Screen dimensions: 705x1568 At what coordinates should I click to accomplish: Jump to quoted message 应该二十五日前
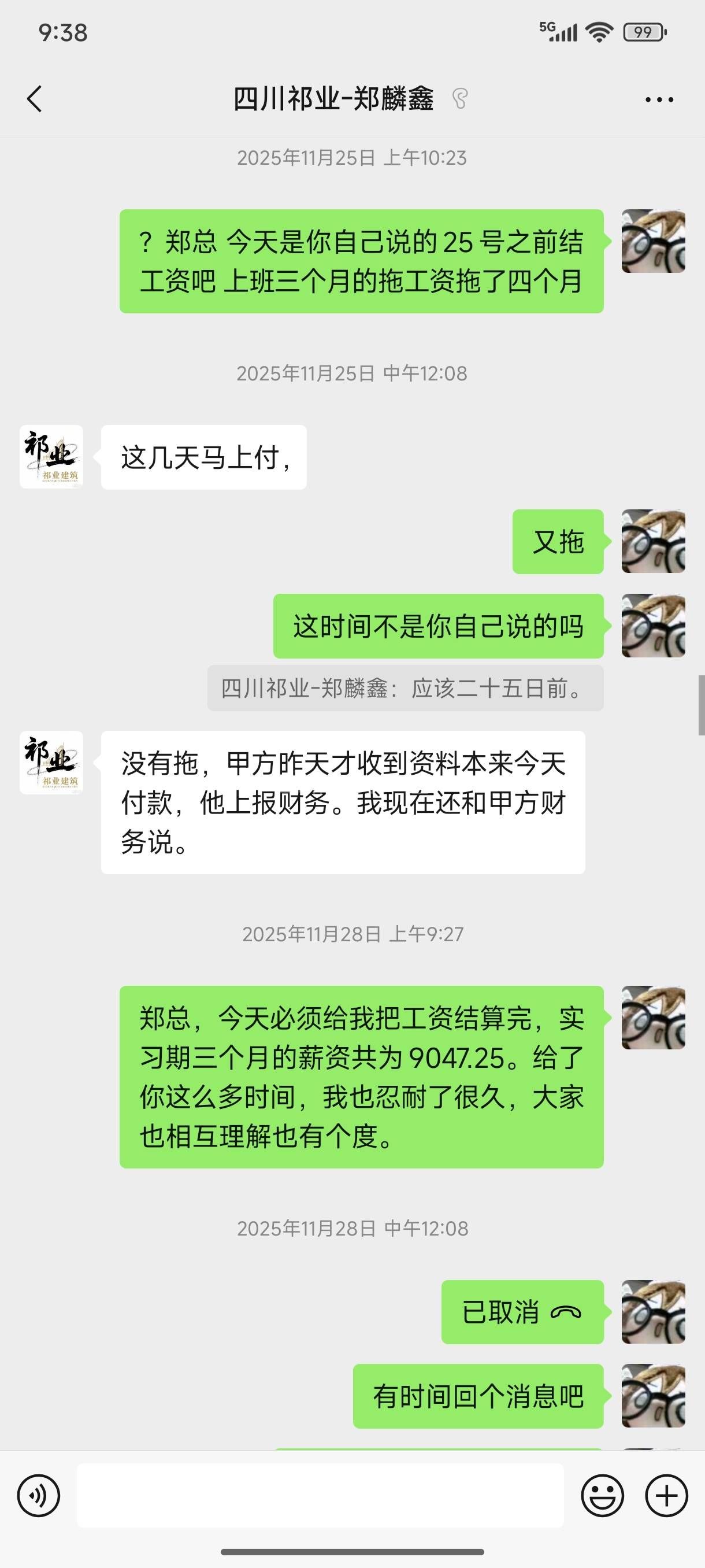click(x=405, y=689)
